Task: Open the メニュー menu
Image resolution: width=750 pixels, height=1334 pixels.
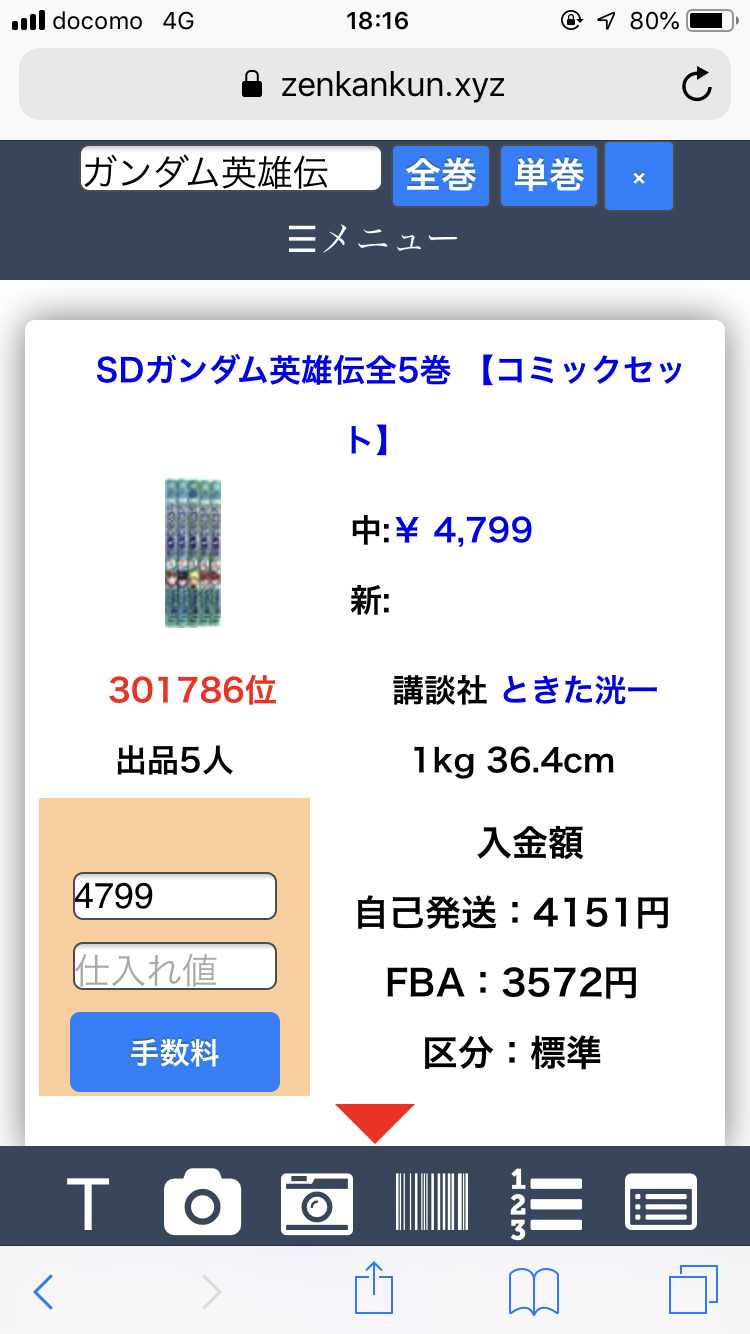Action: (x=373, y=239)
